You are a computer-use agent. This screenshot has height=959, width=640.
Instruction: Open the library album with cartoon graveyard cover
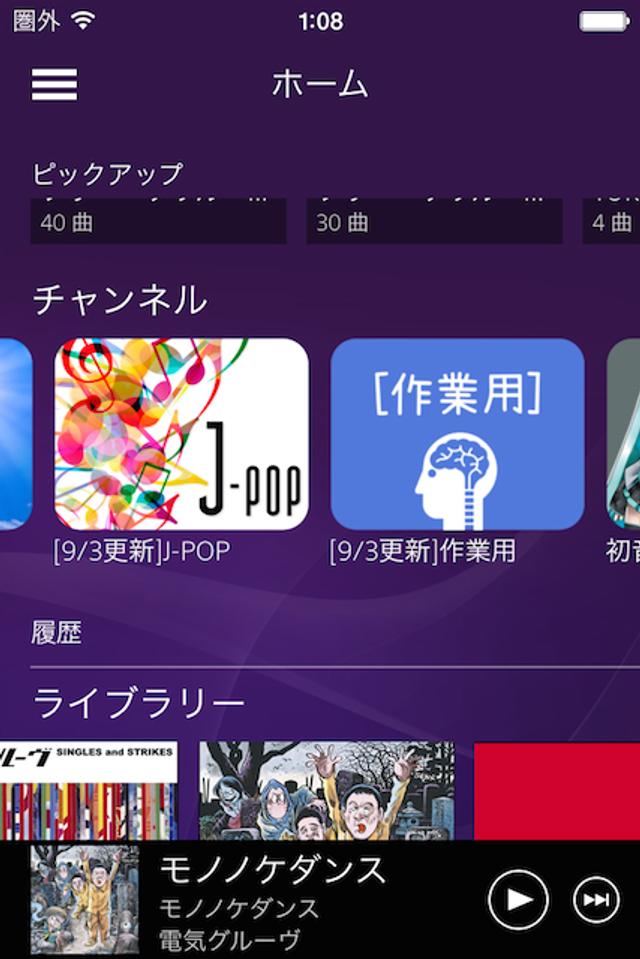coord(326,790)
